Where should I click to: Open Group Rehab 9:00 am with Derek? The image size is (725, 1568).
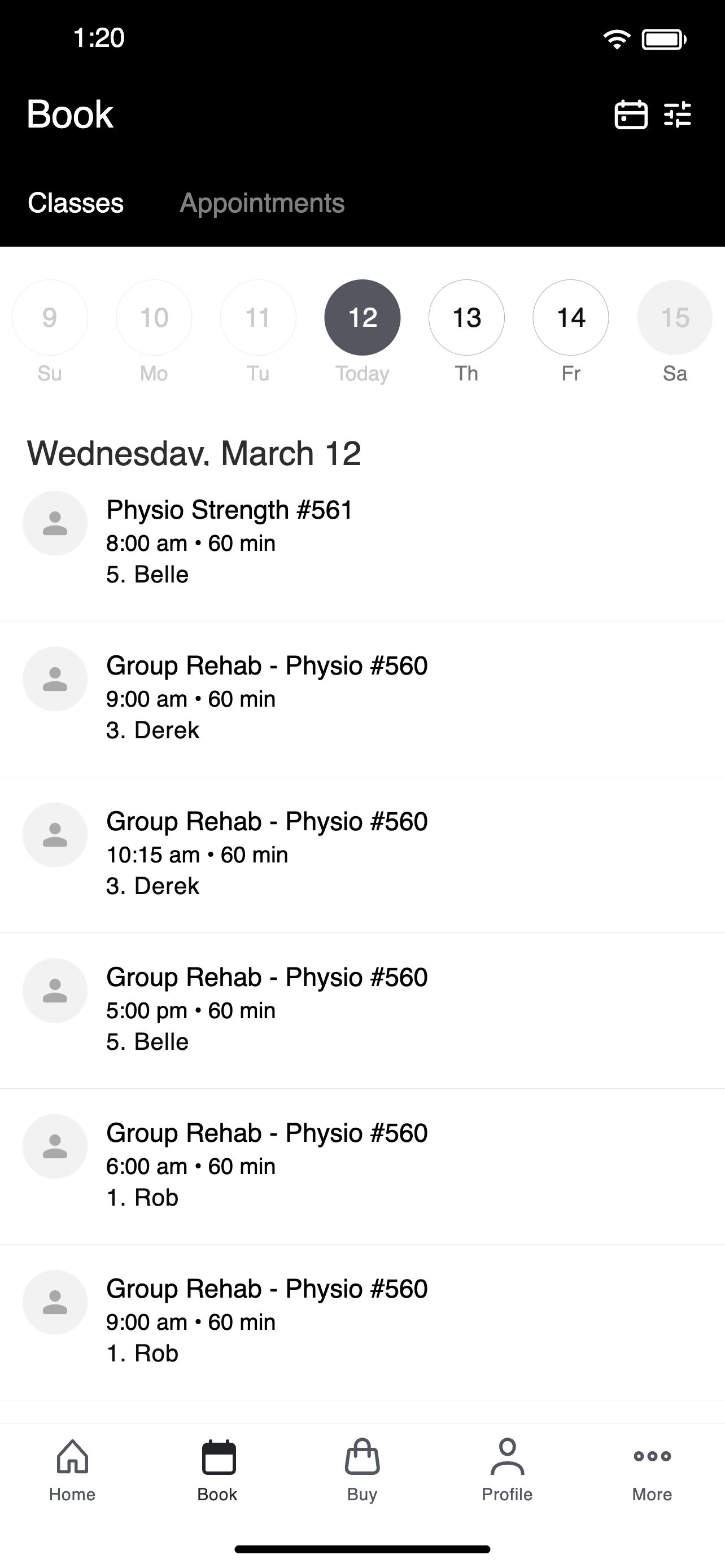click(x=362, y=699)
